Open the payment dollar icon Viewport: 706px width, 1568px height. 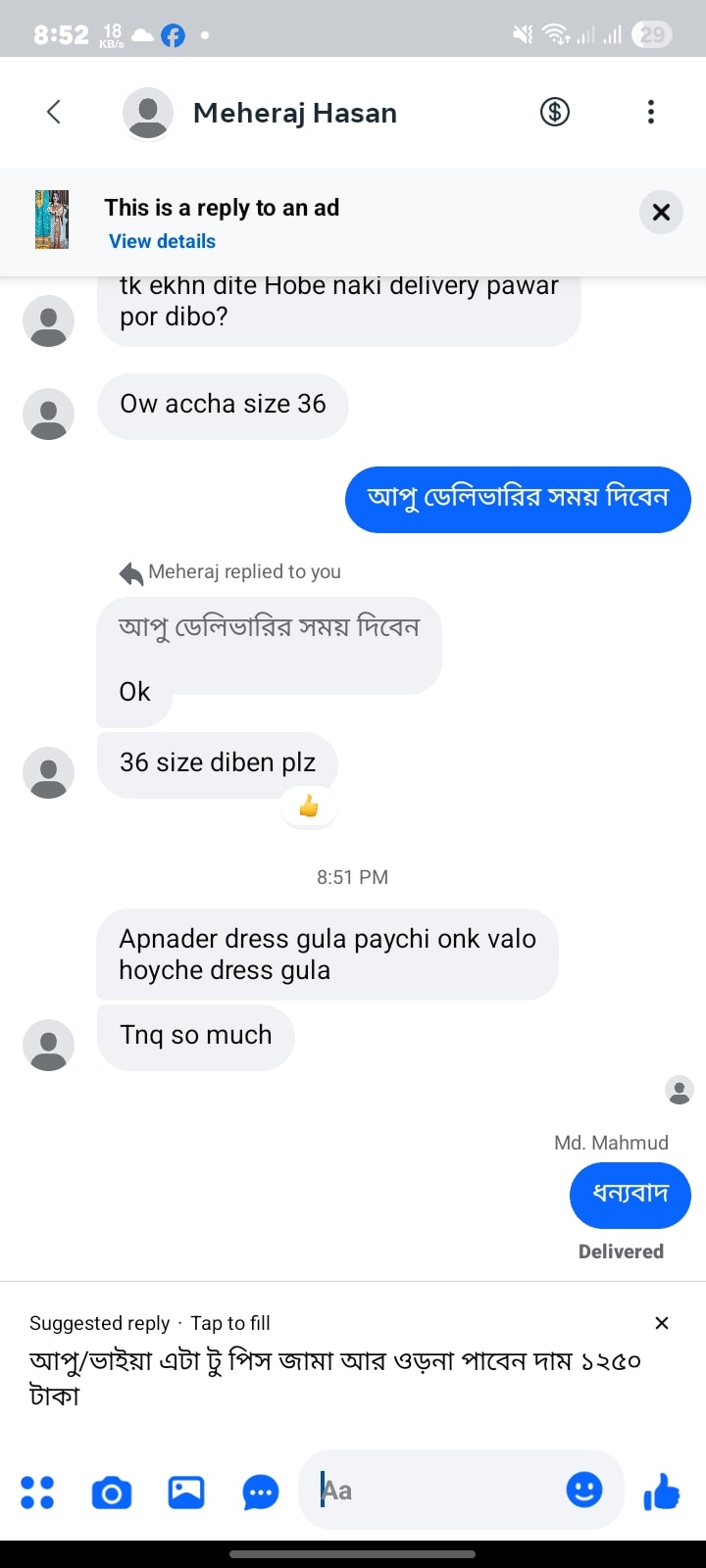coord(555,112)
